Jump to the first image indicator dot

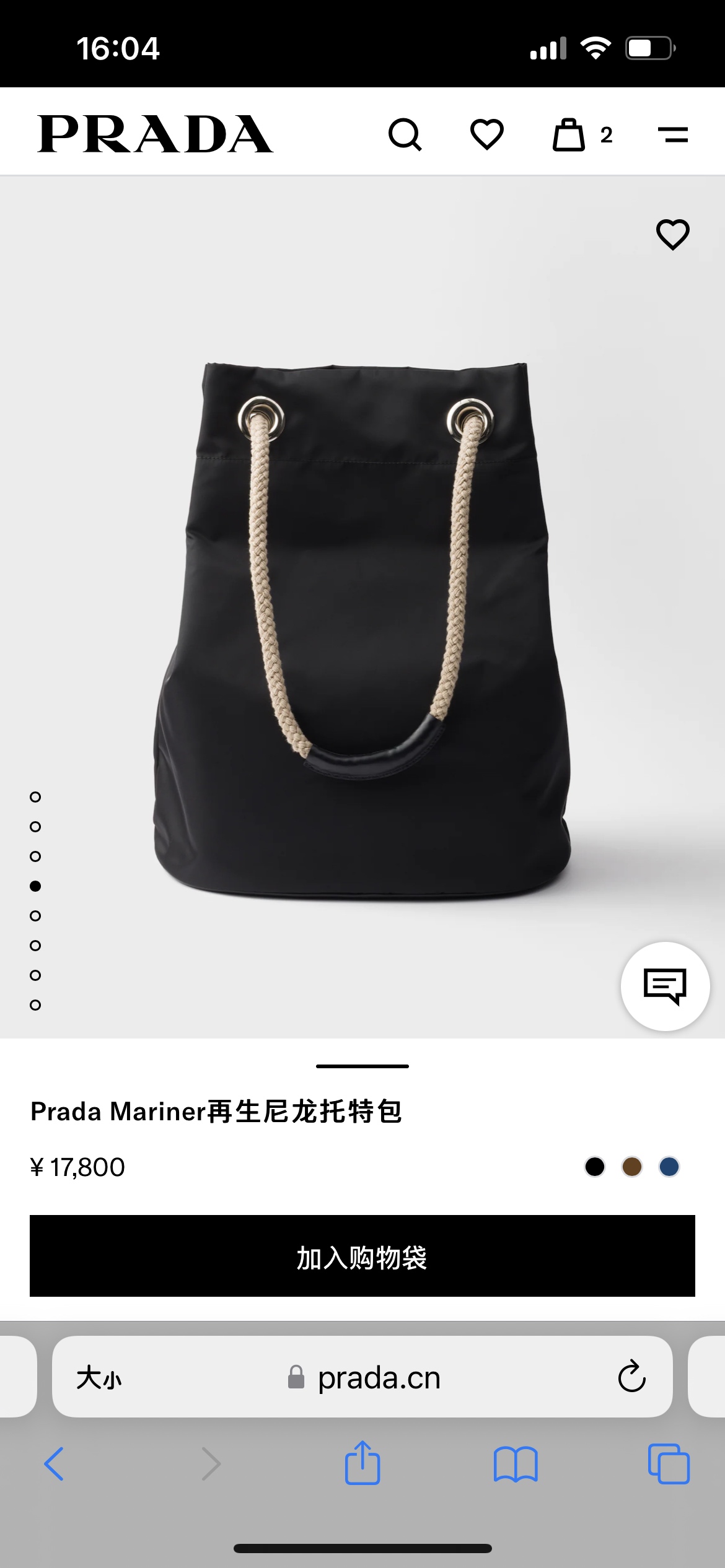coord(35,797)
